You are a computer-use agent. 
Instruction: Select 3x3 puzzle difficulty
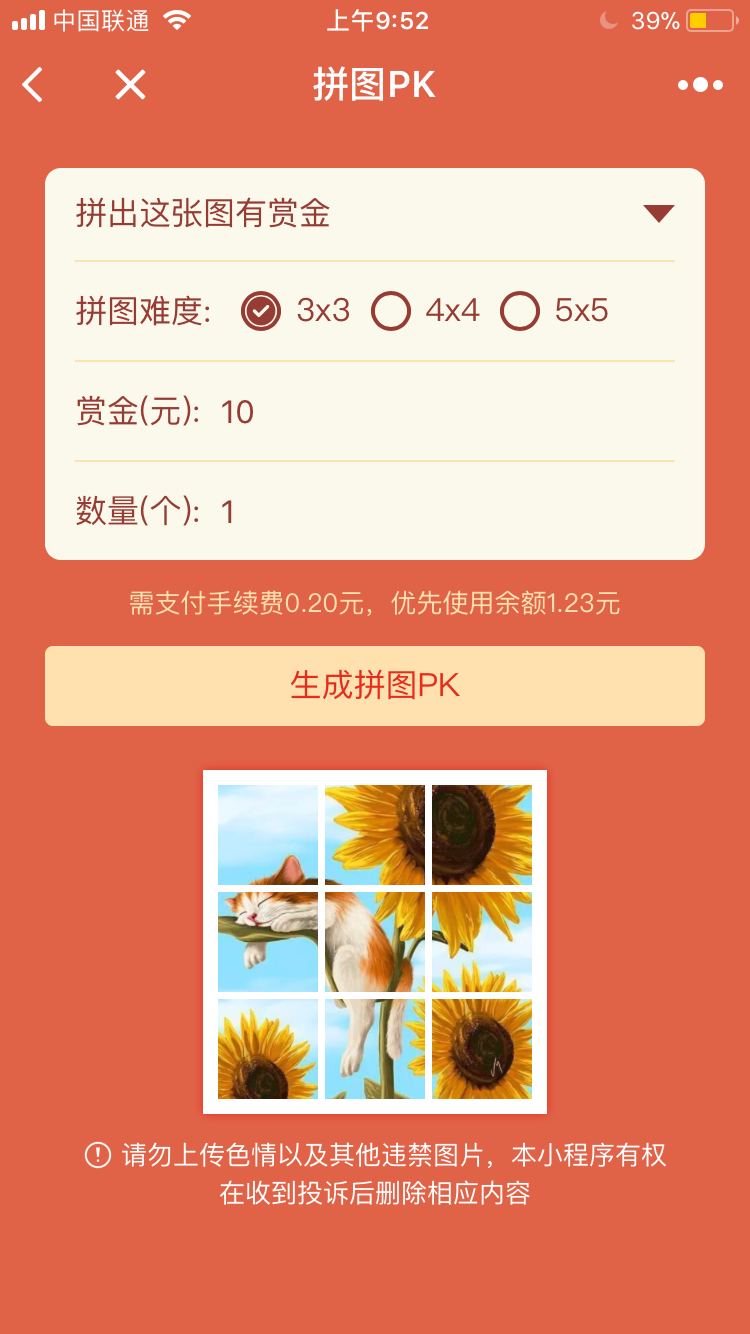261,311
